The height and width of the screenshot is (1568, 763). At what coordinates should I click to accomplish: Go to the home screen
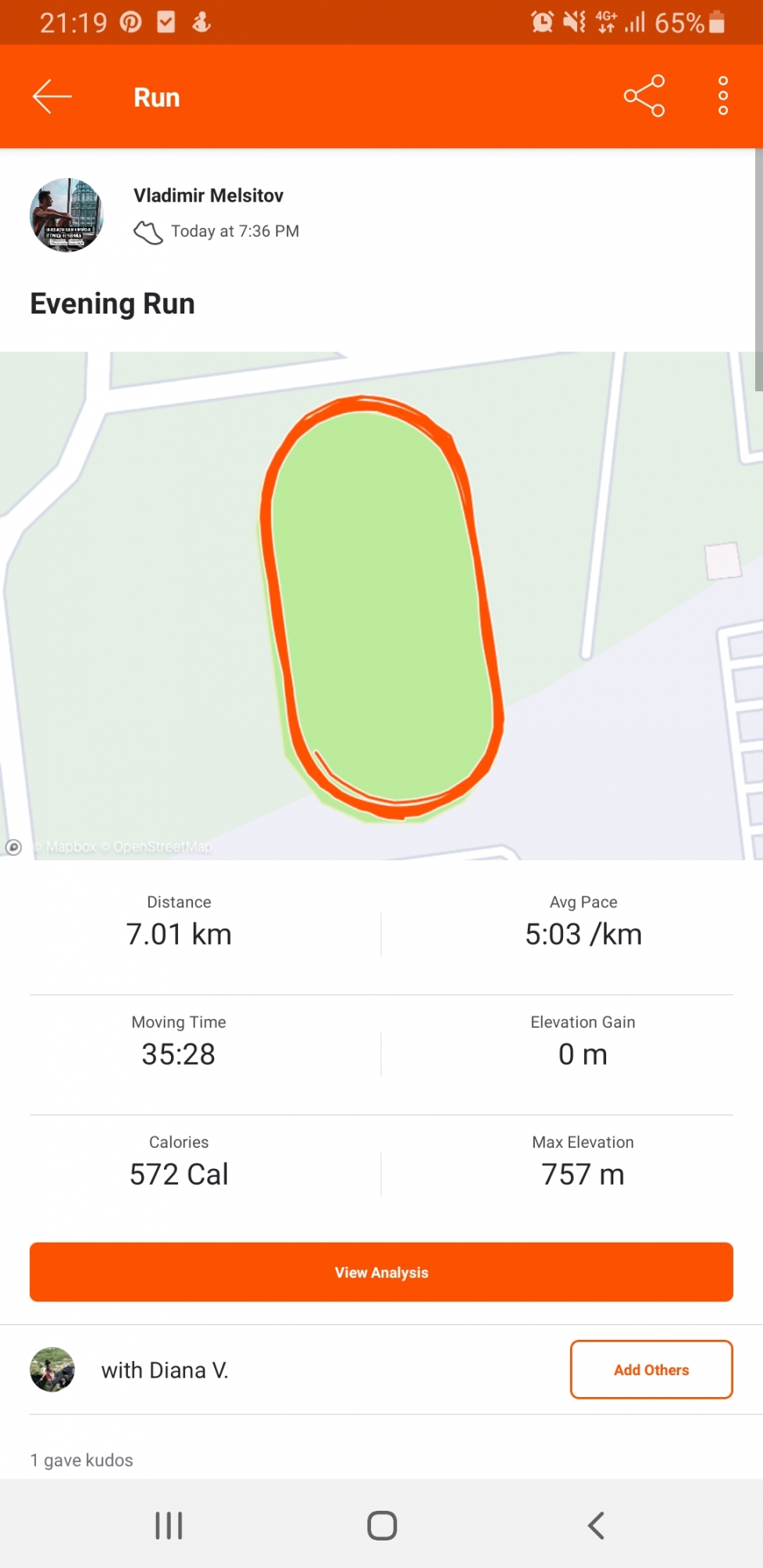click(382, 1526)
